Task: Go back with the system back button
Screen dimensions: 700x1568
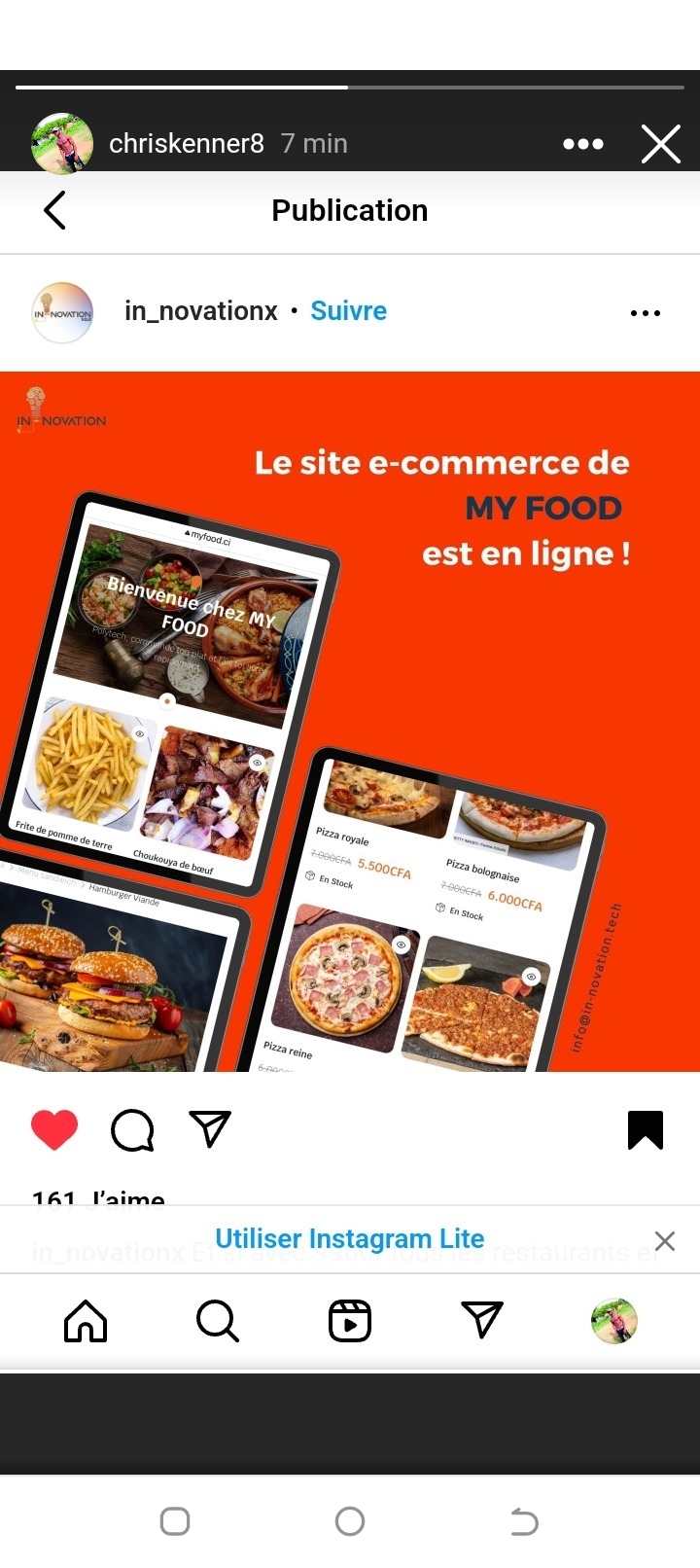Action: pyautogui.click(x=524, y=1521)
